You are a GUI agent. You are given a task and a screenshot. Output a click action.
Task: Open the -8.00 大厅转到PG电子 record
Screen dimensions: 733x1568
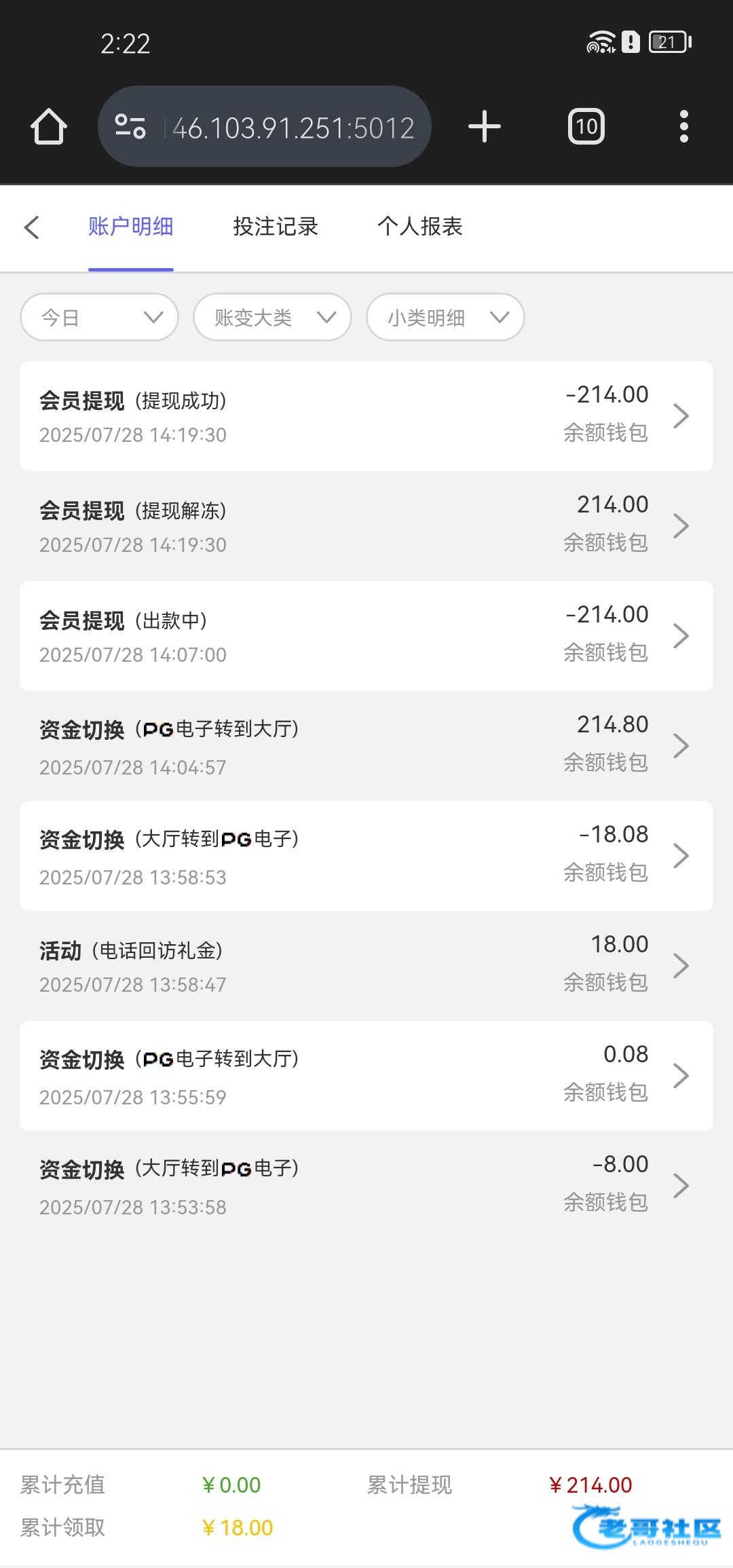click(x=366, y=1186)
